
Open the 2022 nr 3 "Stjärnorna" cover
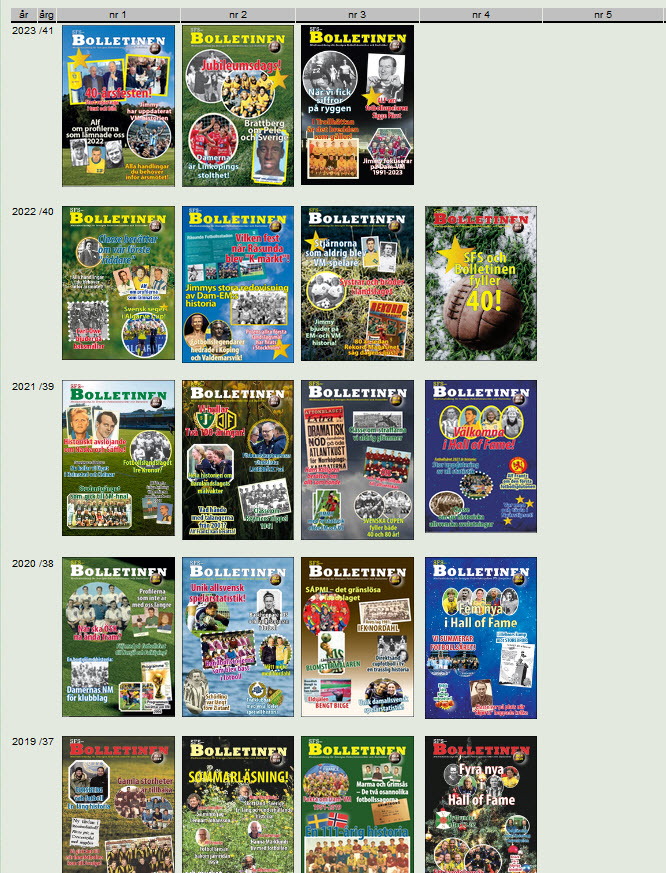pyautogui.click(x=357, y=283)
